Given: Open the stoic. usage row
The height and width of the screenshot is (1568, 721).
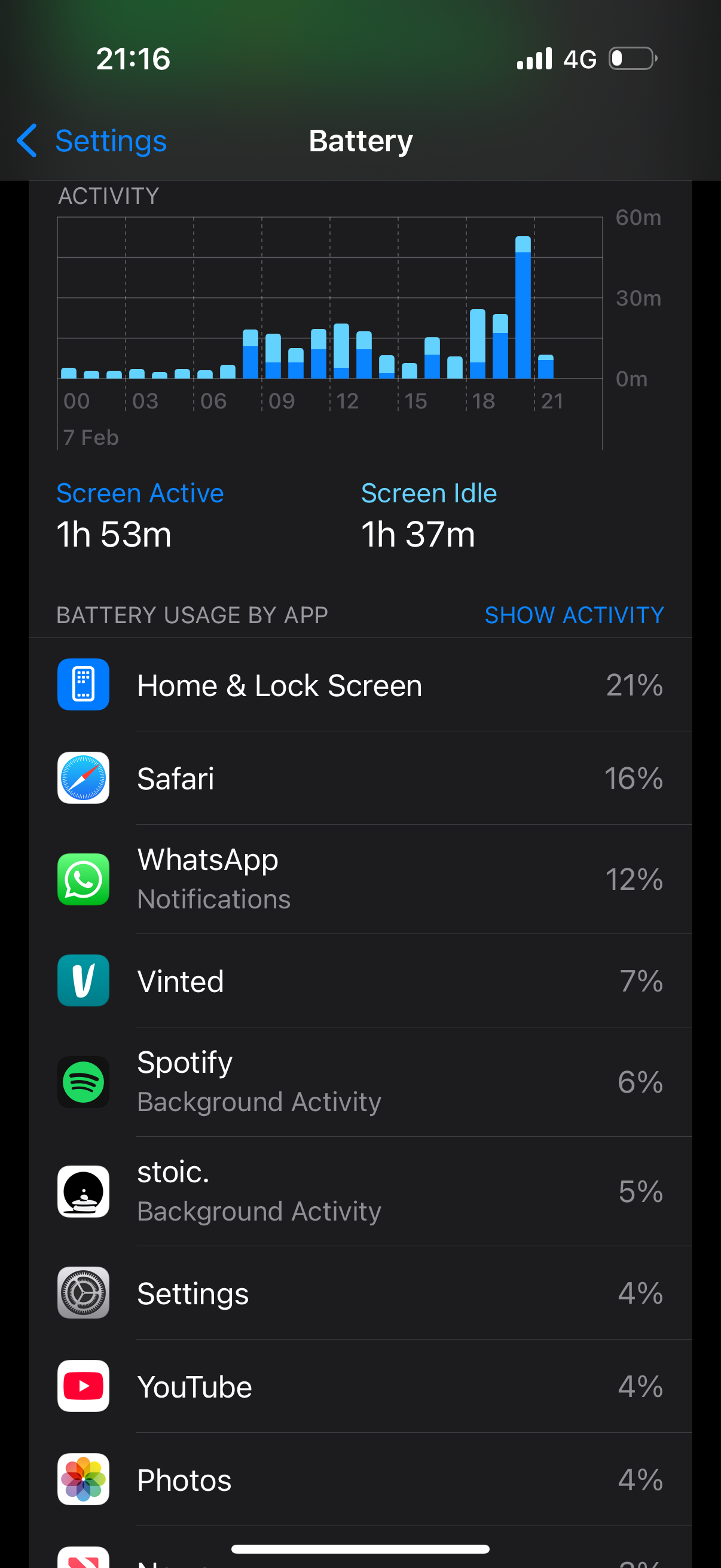Looking at the screenshot, I should (x=360, y=1191).
